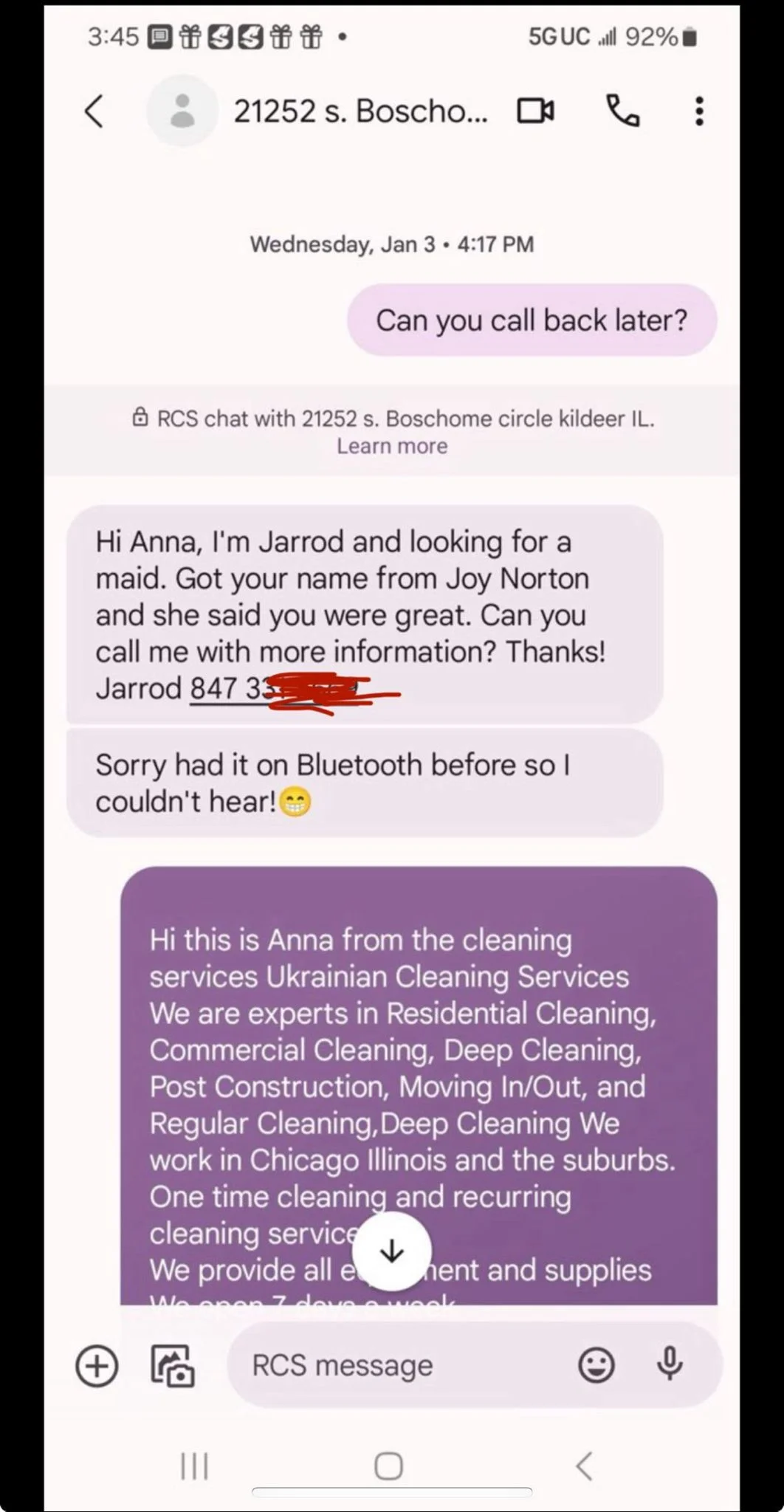The width and height of the screenshot is (784, 1512).
Task: Open the gallery and camera picker
Action: pyautogui.click(x=173, y=1366)
